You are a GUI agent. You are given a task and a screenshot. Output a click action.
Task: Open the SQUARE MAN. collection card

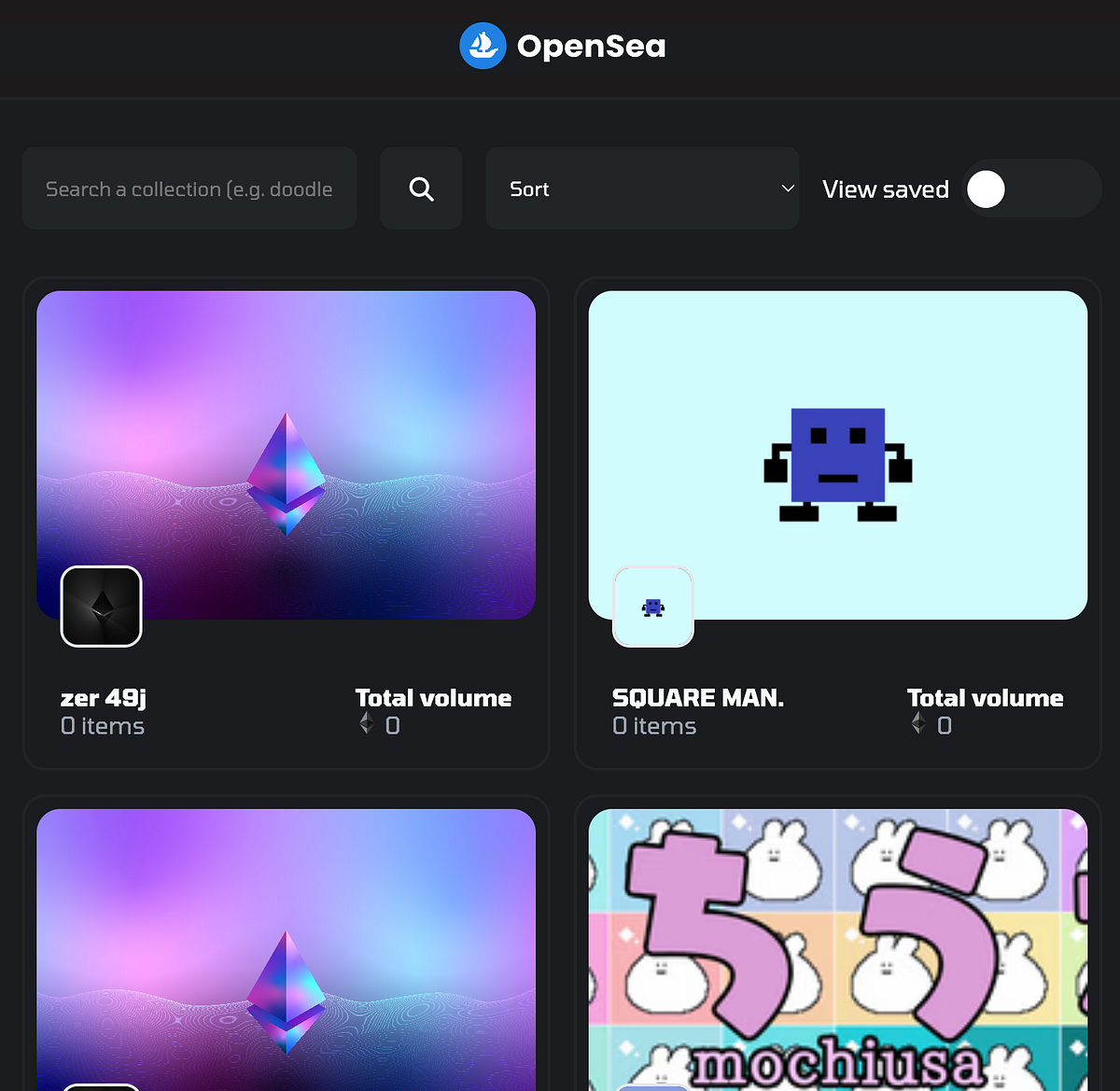(x=837, y=455)
